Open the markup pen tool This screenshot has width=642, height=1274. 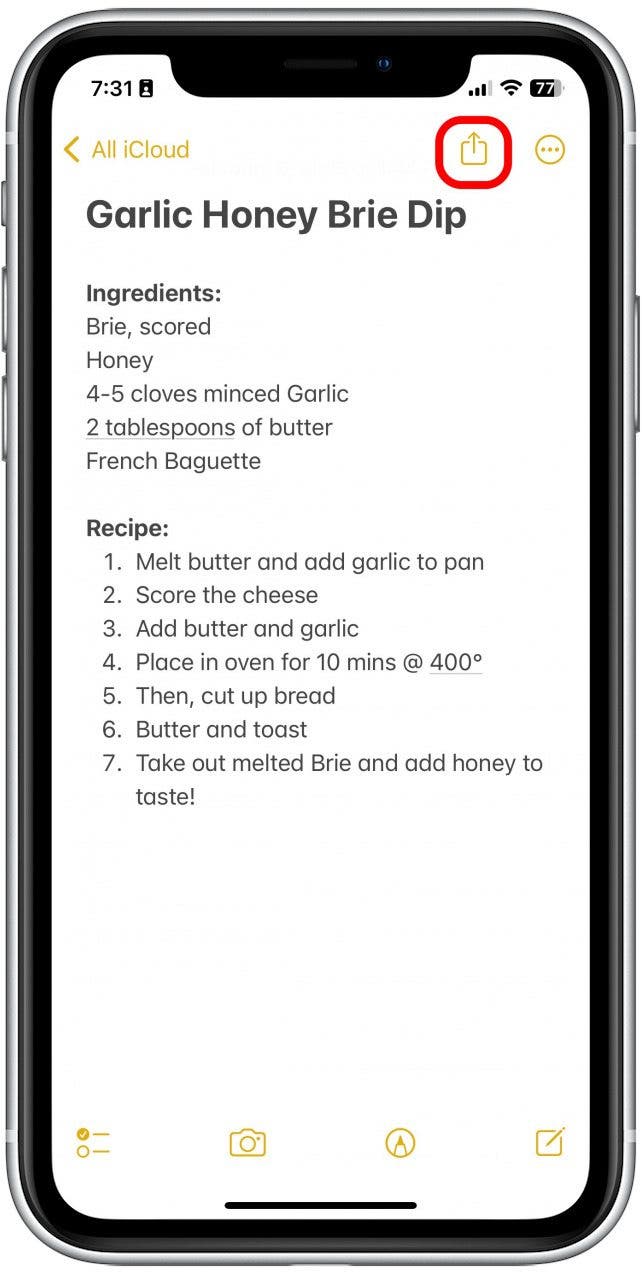coord(400,1142)
